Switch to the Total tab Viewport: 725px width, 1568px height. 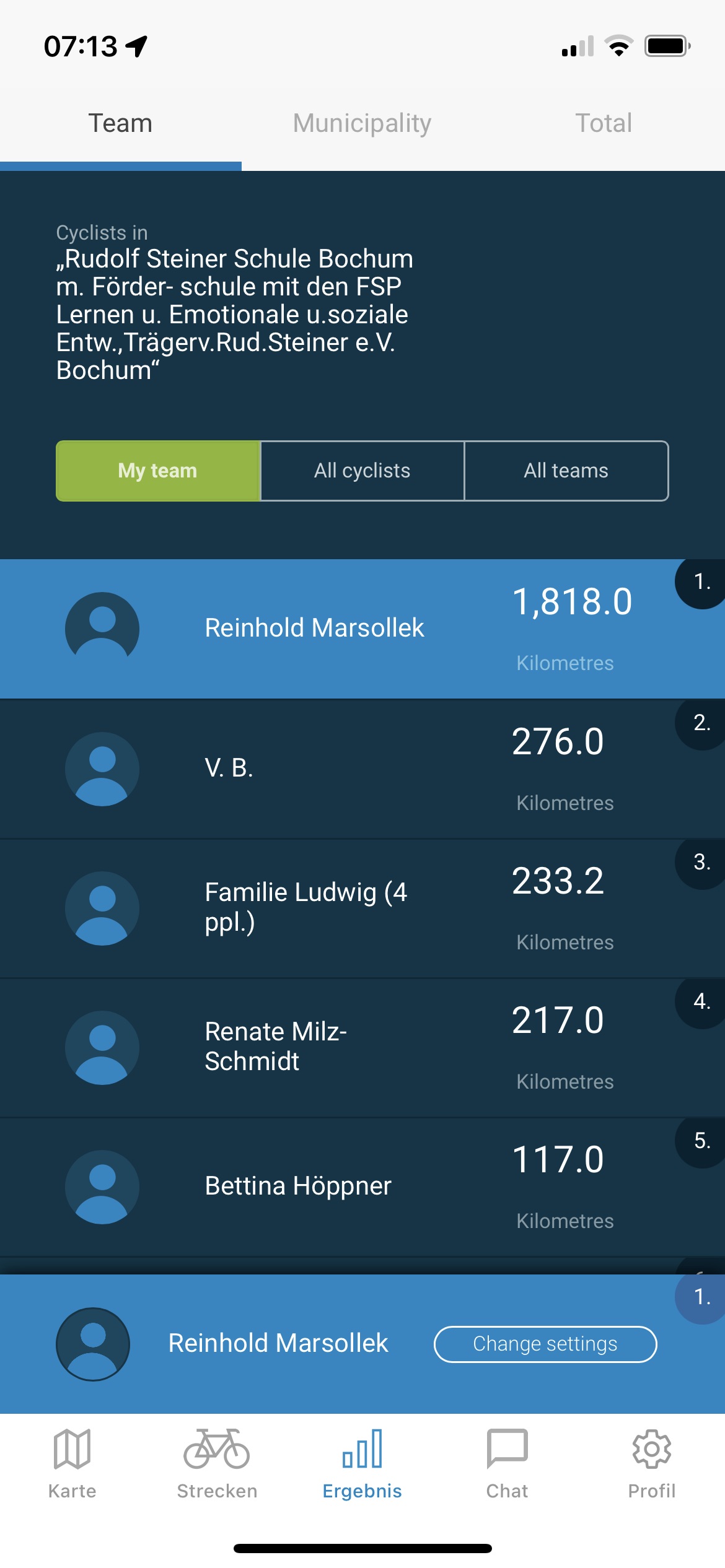coord(604,123)
